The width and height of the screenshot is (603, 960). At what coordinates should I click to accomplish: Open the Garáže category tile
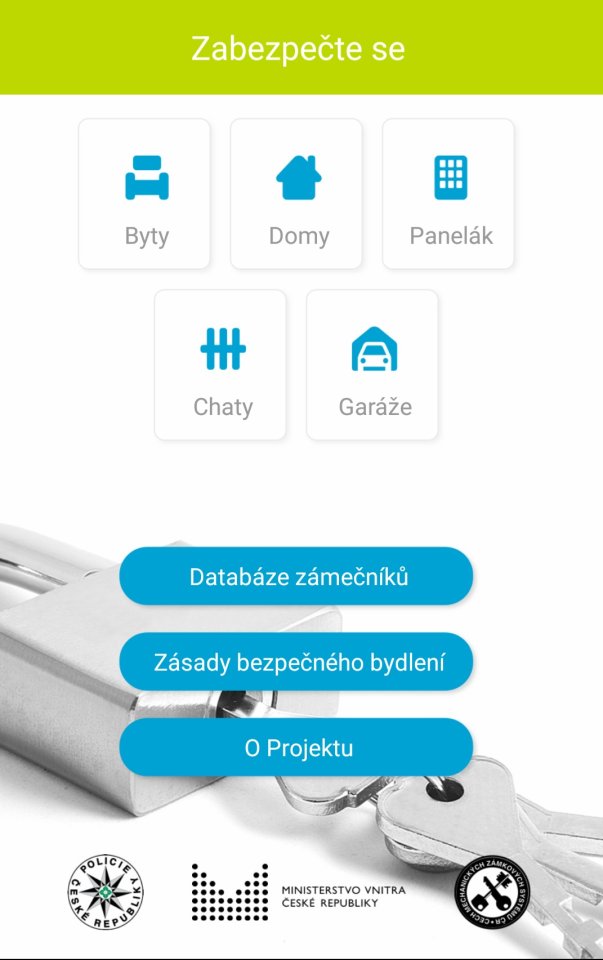point(373,365)
